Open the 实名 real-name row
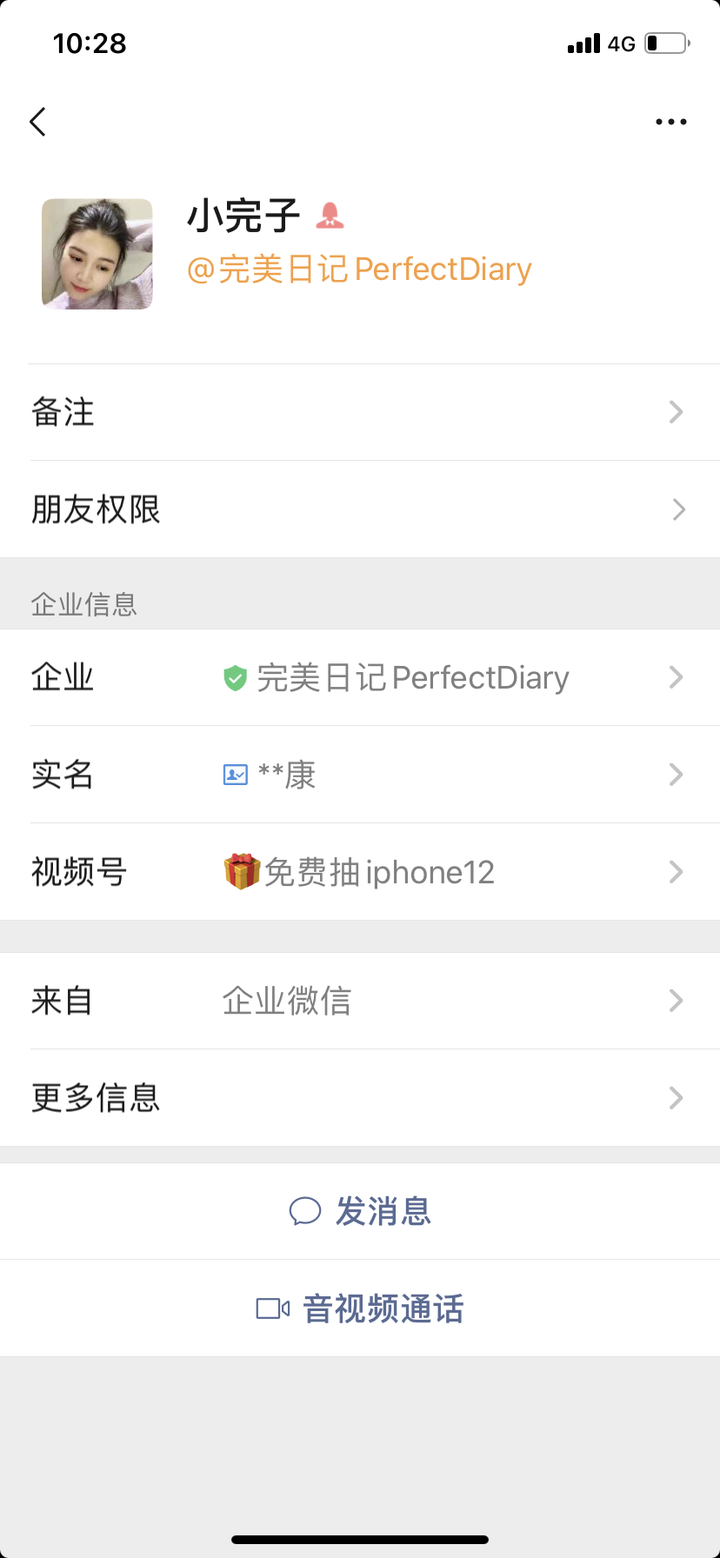Screen dimensions: 720x1558 point(360,775)
